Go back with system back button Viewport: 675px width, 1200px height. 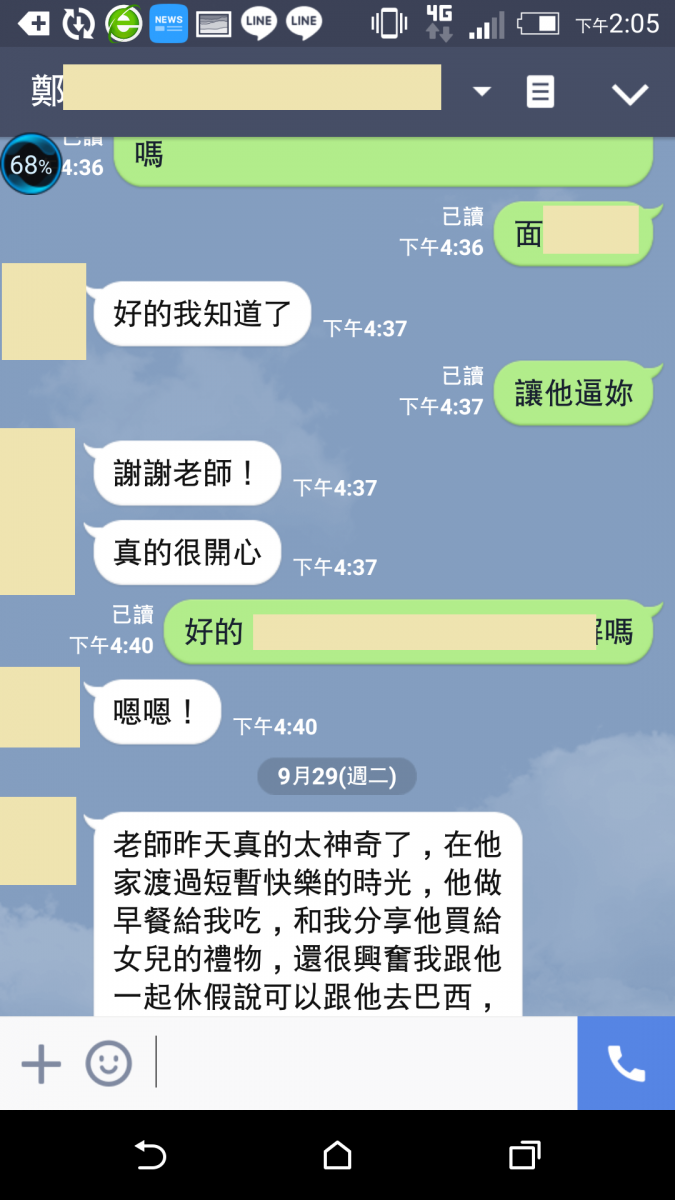click(150, 1156)
